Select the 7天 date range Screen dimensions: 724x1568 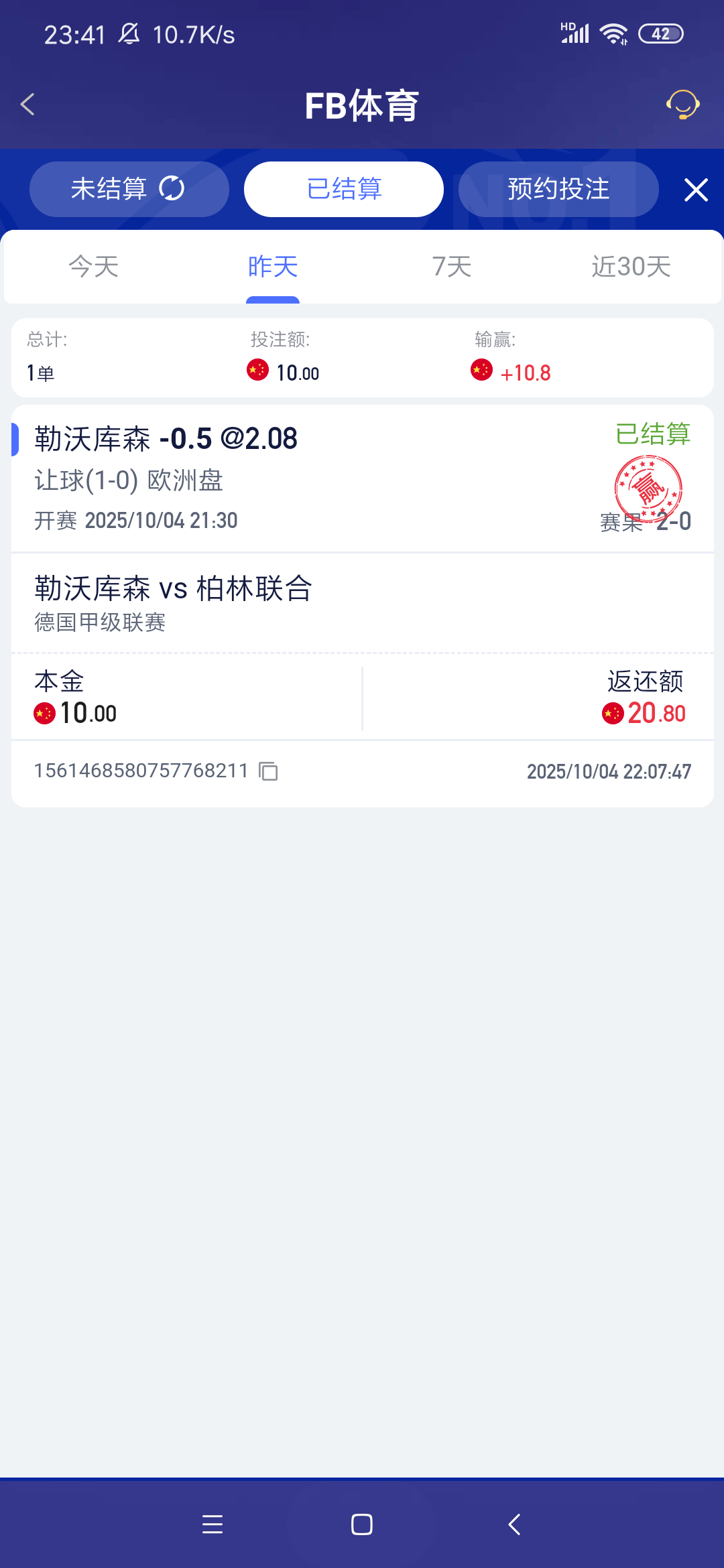451,267
